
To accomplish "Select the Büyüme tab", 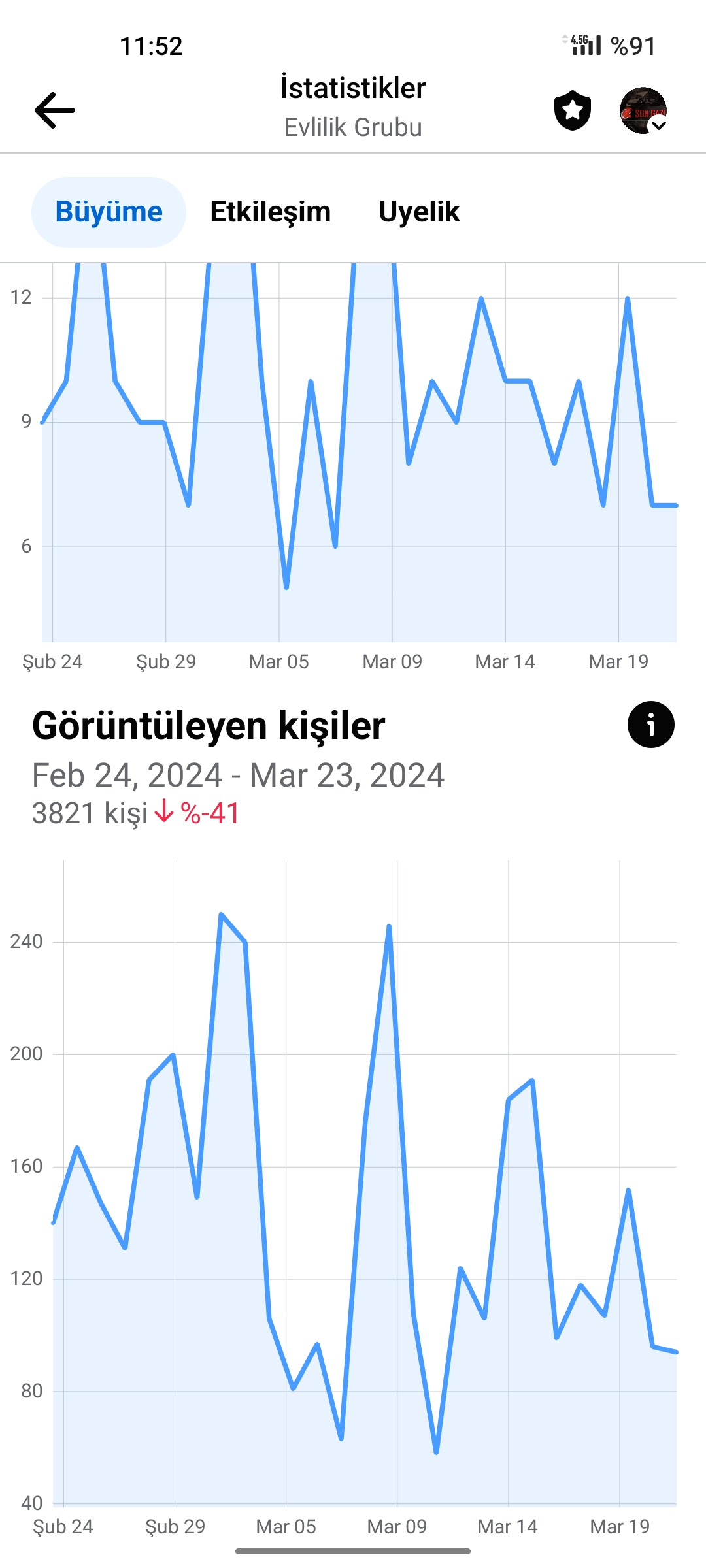I will pos(109,212).
